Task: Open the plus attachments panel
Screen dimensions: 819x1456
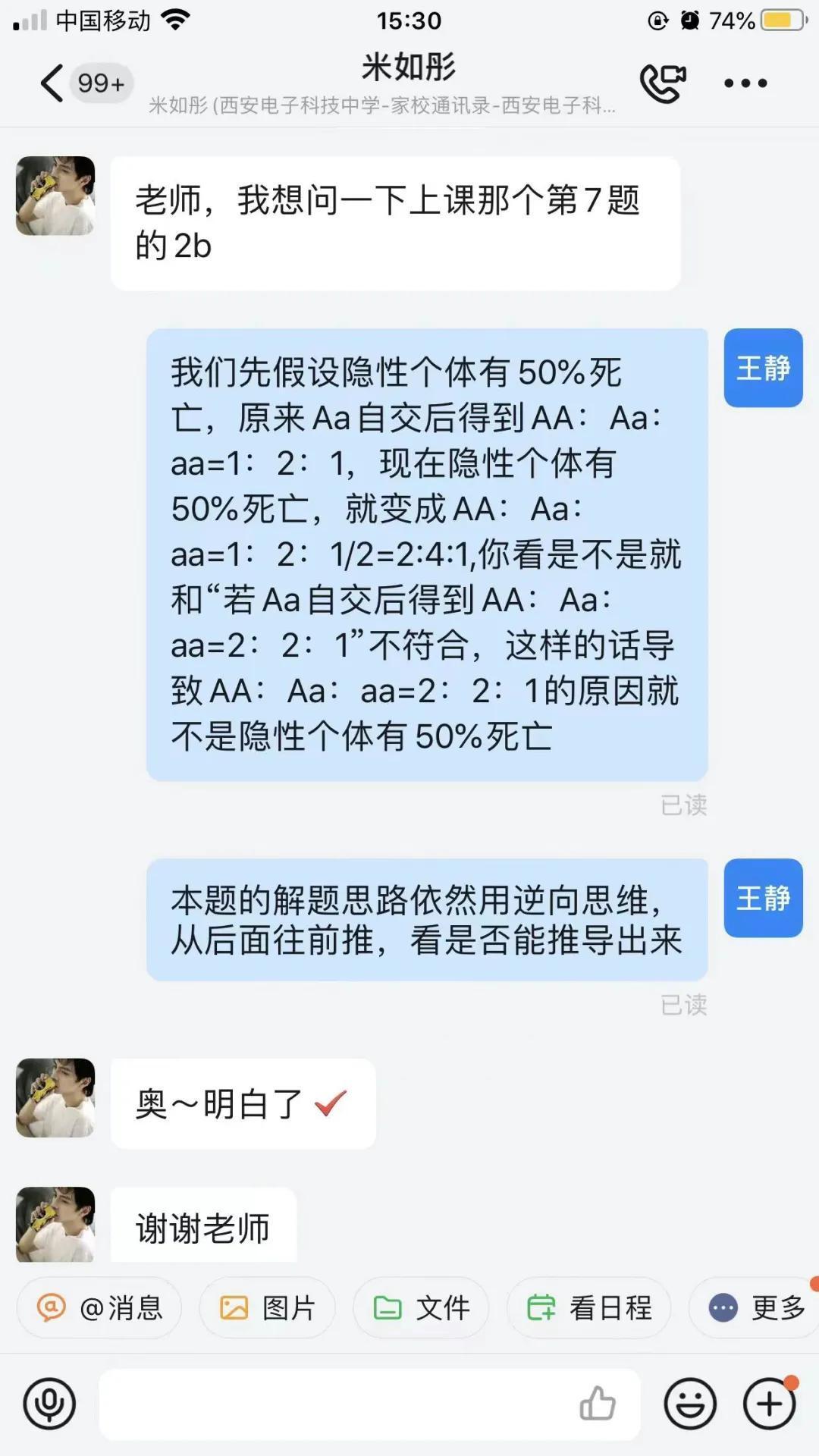Action: [769, 1404]
